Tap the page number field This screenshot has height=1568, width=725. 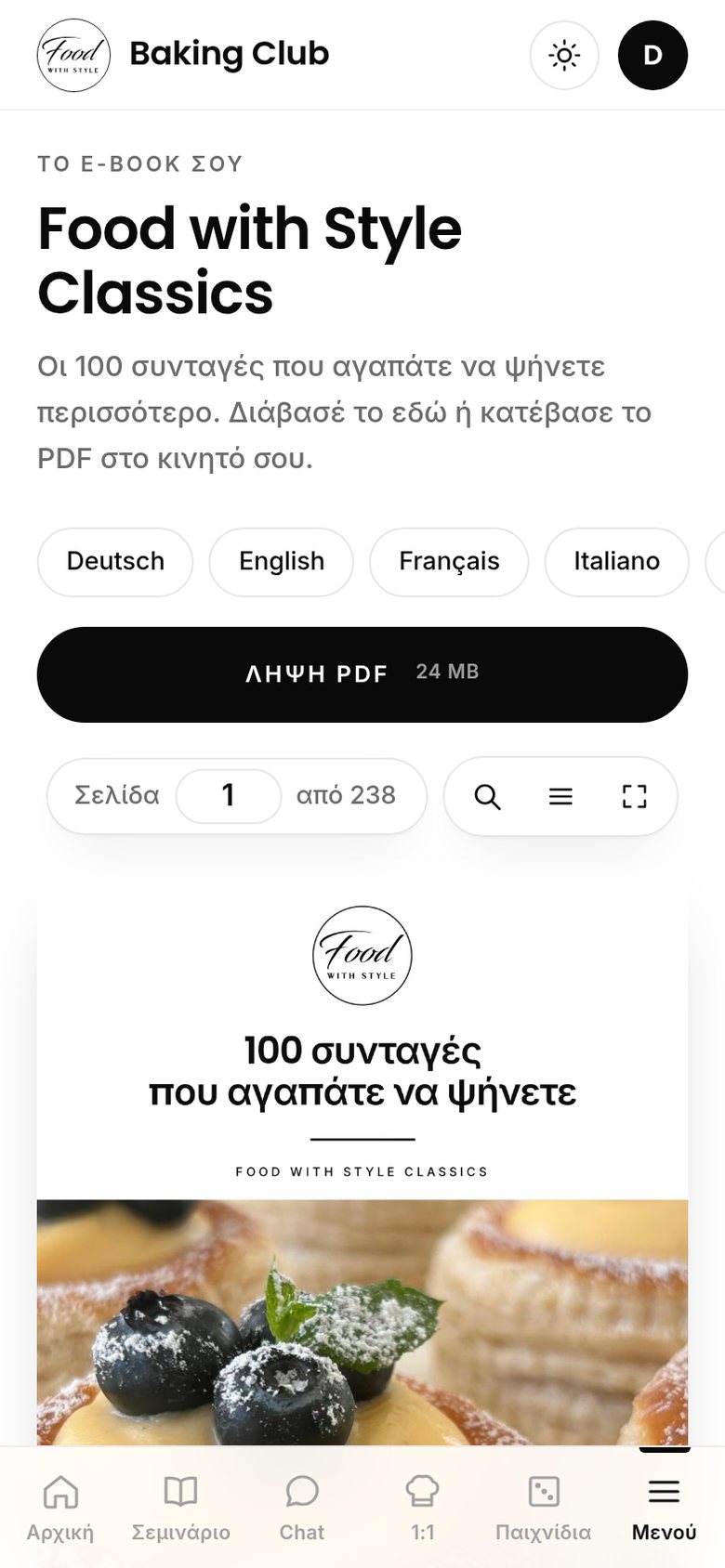(229, 795)
